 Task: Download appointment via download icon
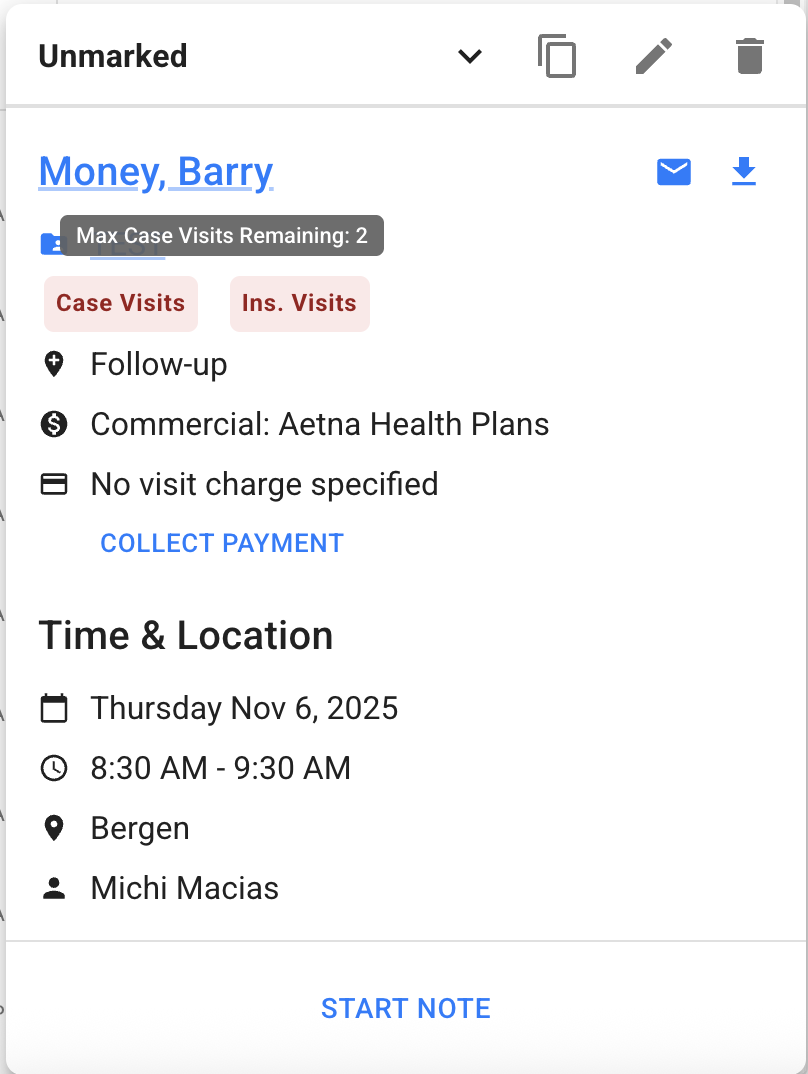[x=743, y=172]
